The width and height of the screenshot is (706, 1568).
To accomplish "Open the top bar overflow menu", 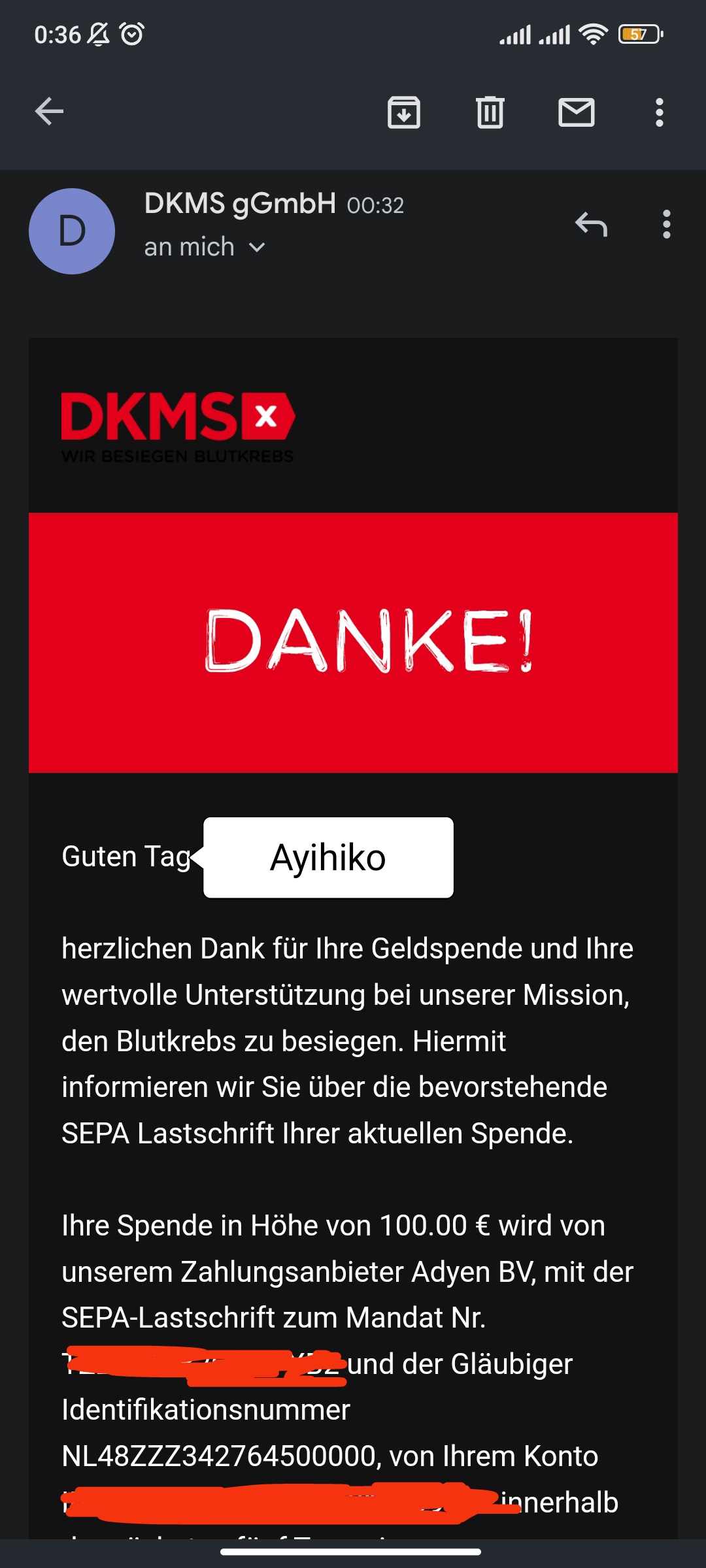I will tap(659, 112).
